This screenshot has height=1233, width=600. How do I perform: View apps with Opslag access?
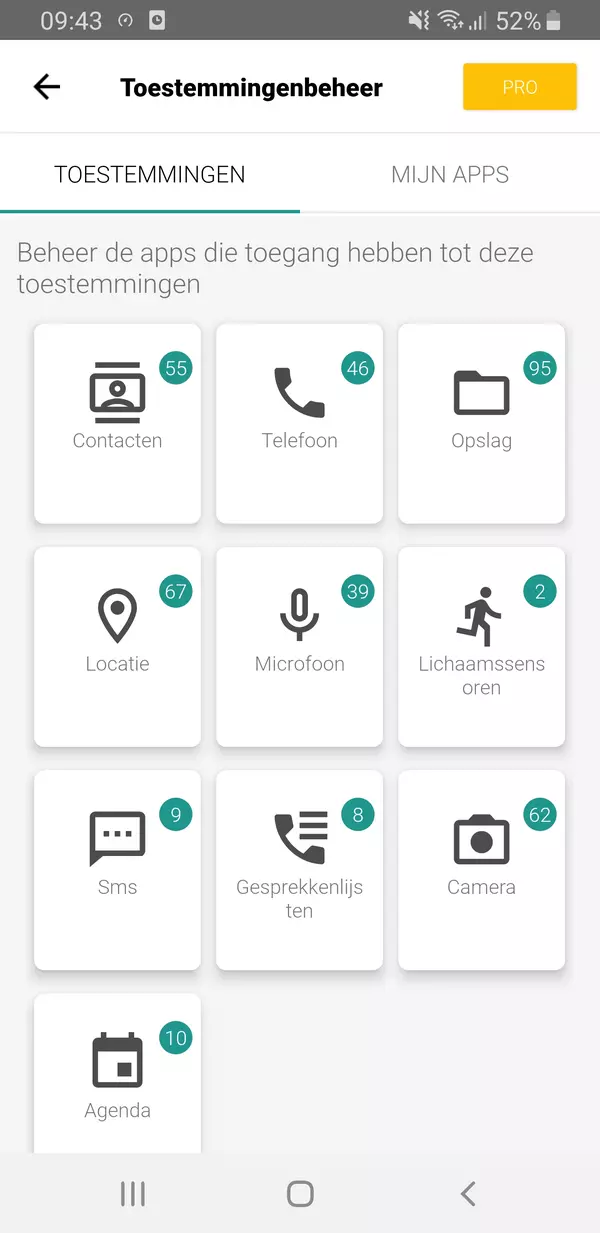pos(481,422)
